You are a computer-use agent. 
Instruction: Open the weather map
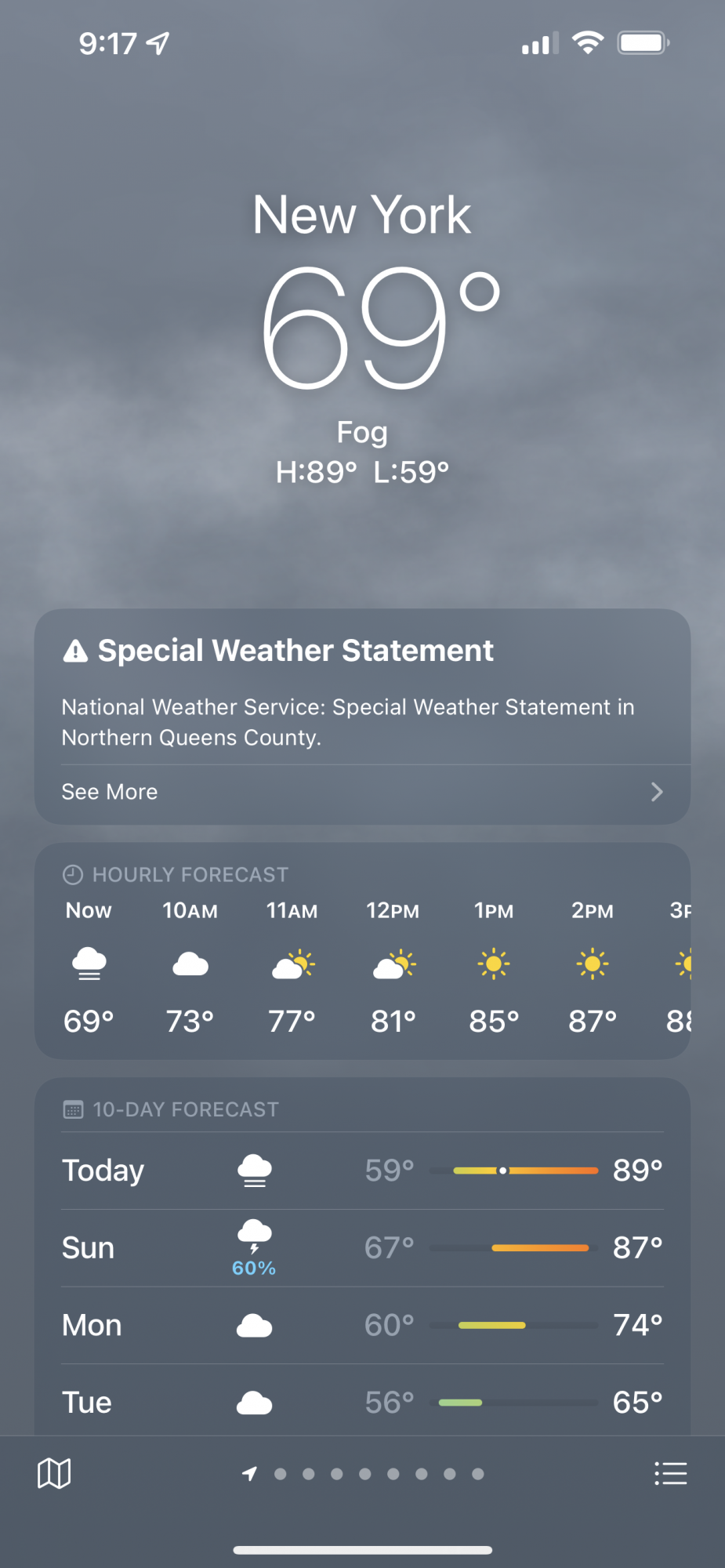[54, 1473]
